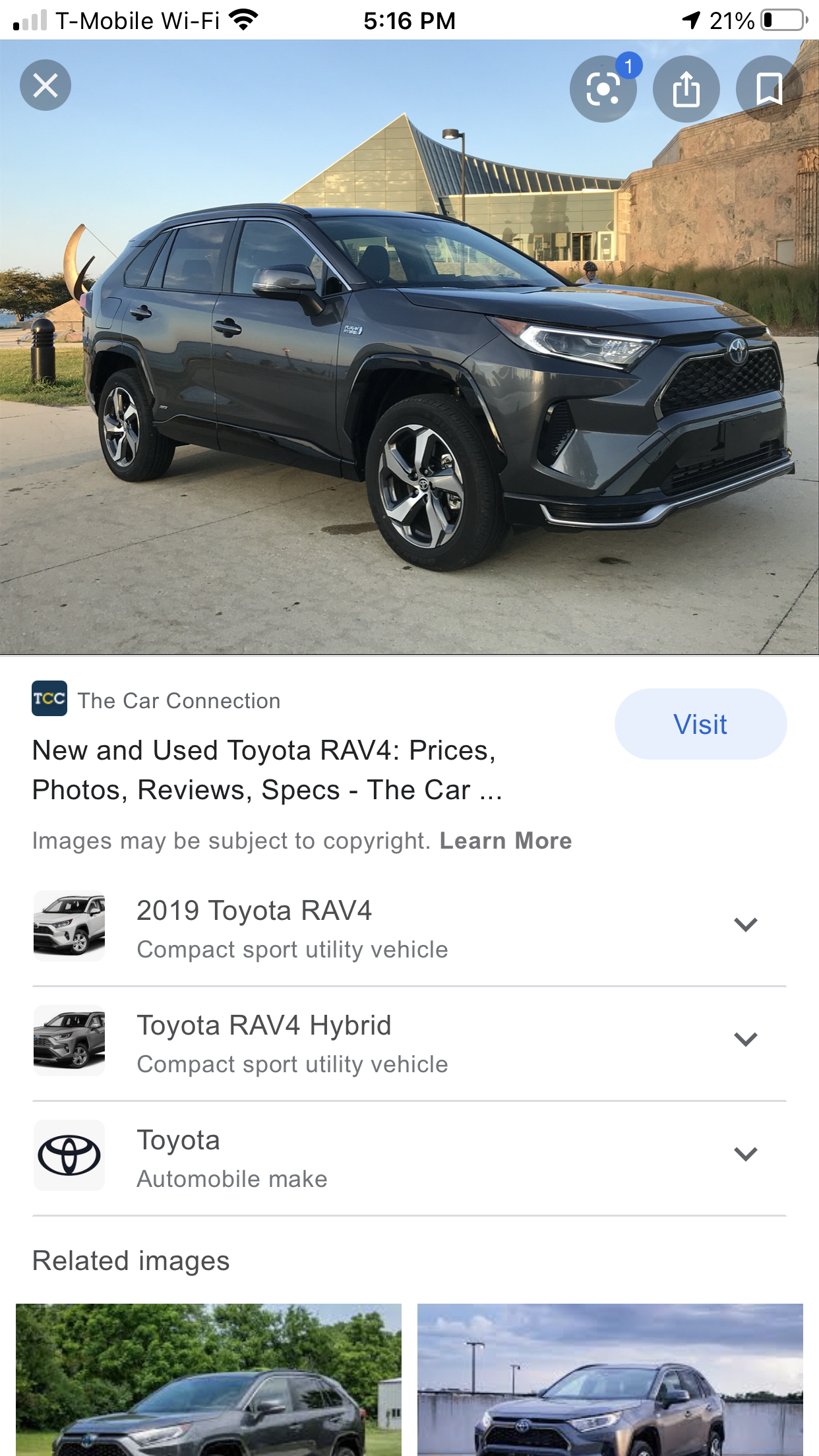
Task: Expand the Toyota RAV4 Hybrid entry
Action: point(745,1039)
